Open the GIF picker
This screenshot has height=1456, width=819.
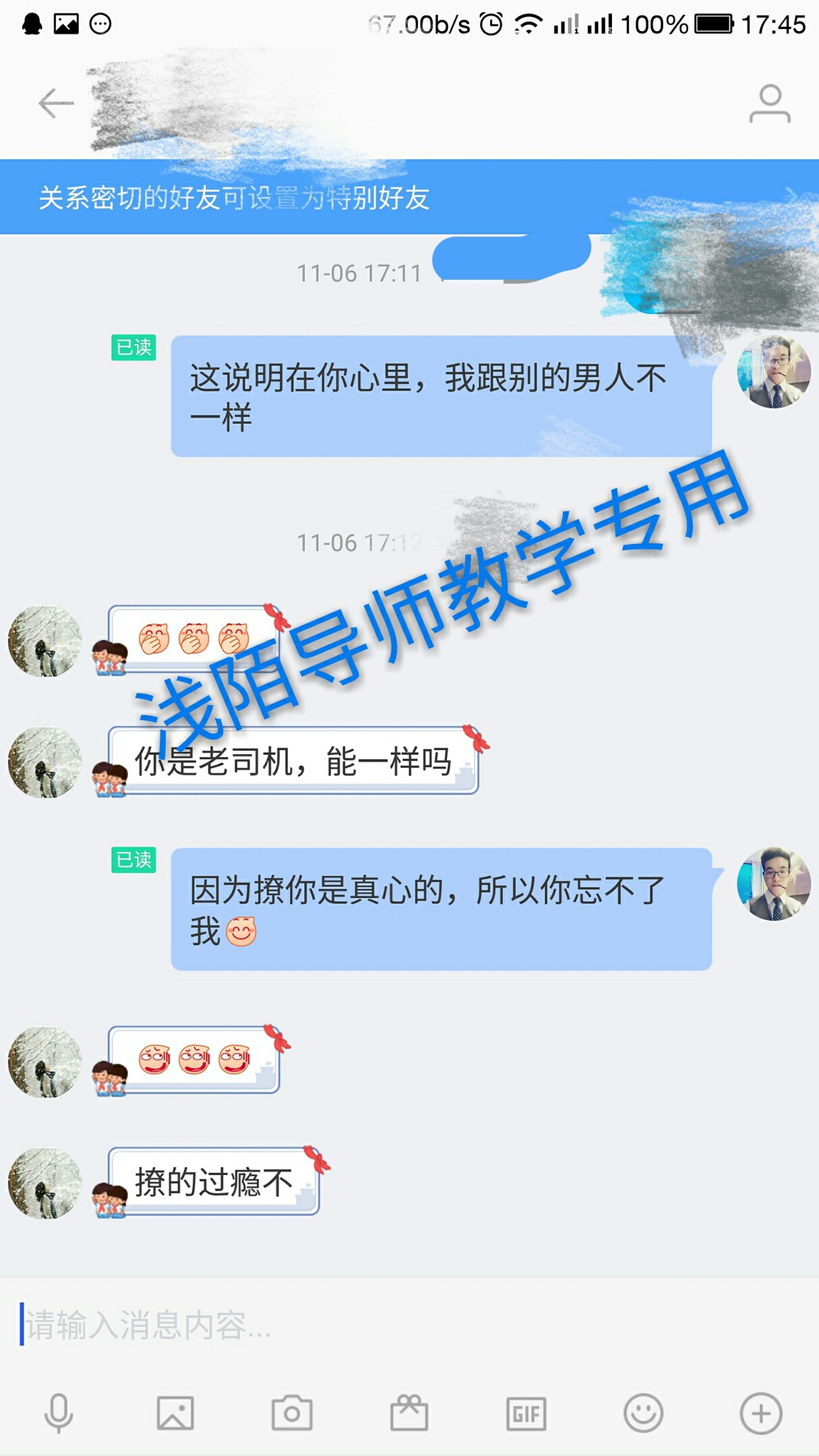click(526, 1413)
